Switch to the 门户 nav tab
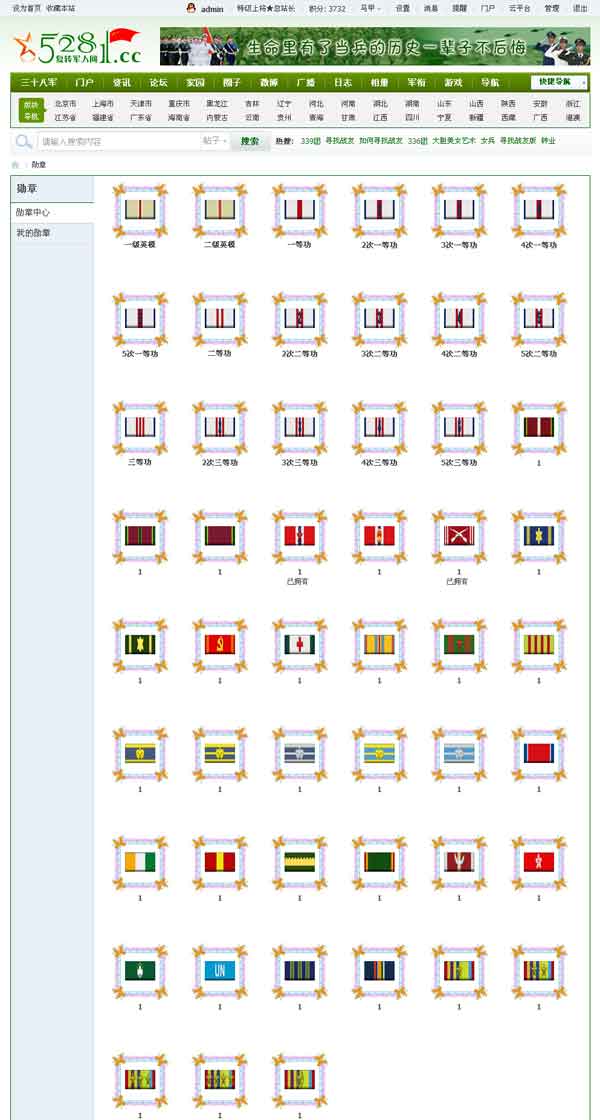The height and width of the screenshot is (1120, 600). 85,83
